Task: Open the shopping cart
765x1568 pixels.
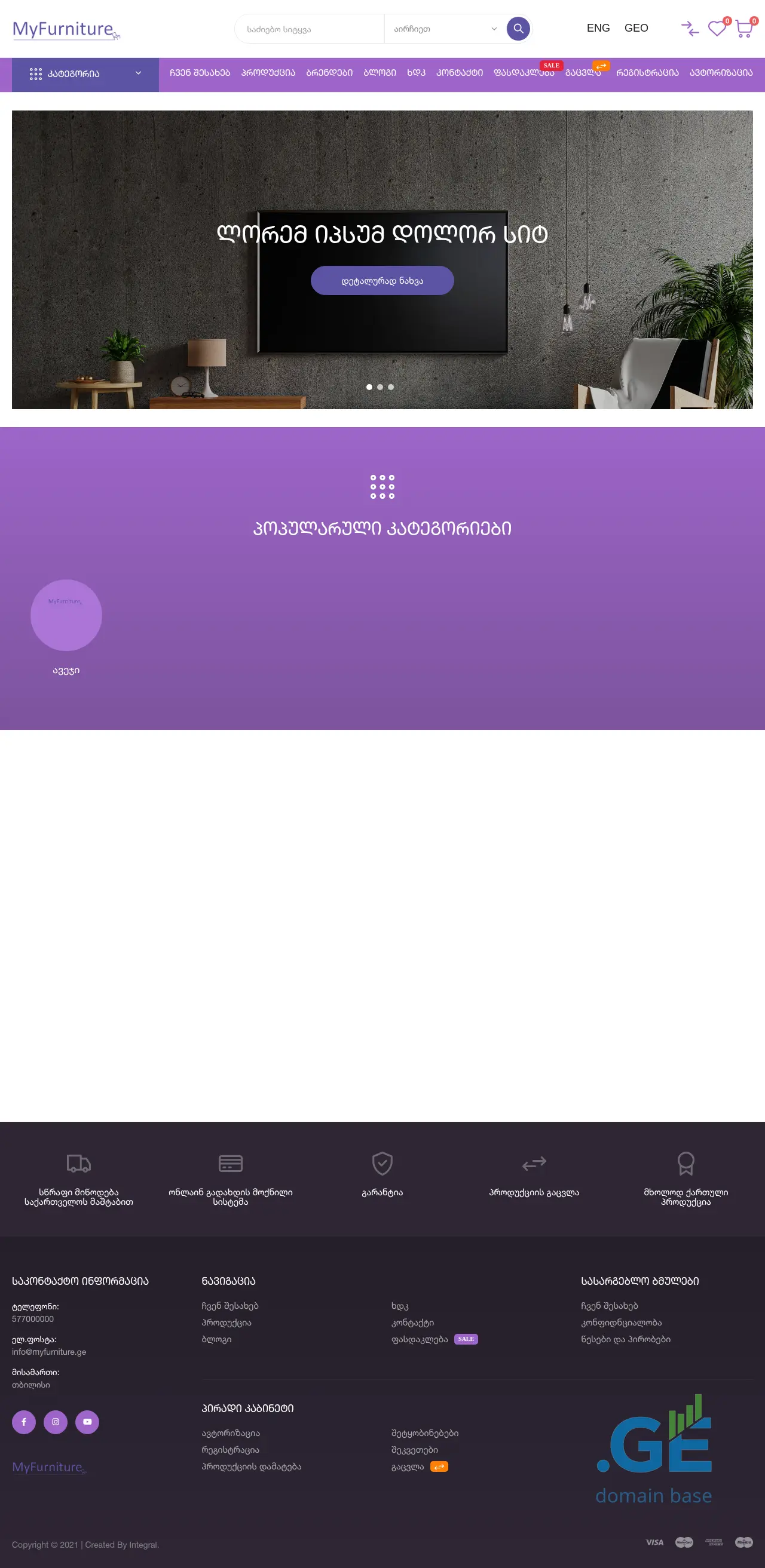Action: click(x=743, y=29)
